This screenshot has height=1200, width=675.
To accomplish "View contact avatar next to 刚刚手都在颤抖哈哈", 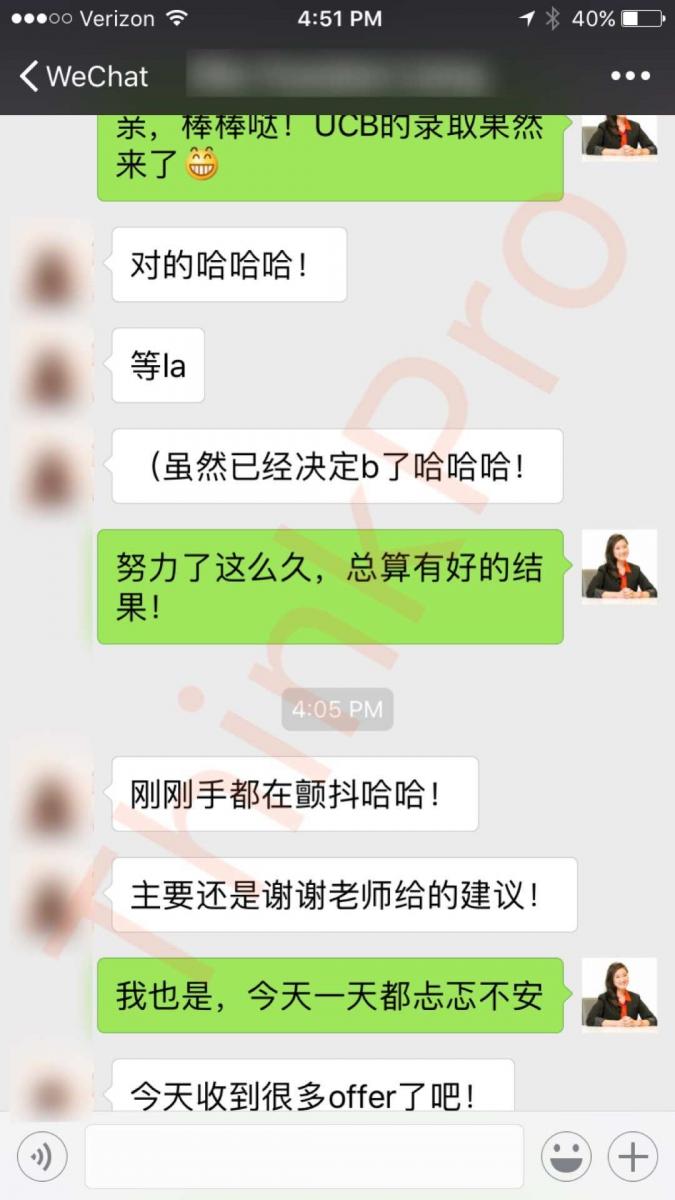I will click(52, 795).
